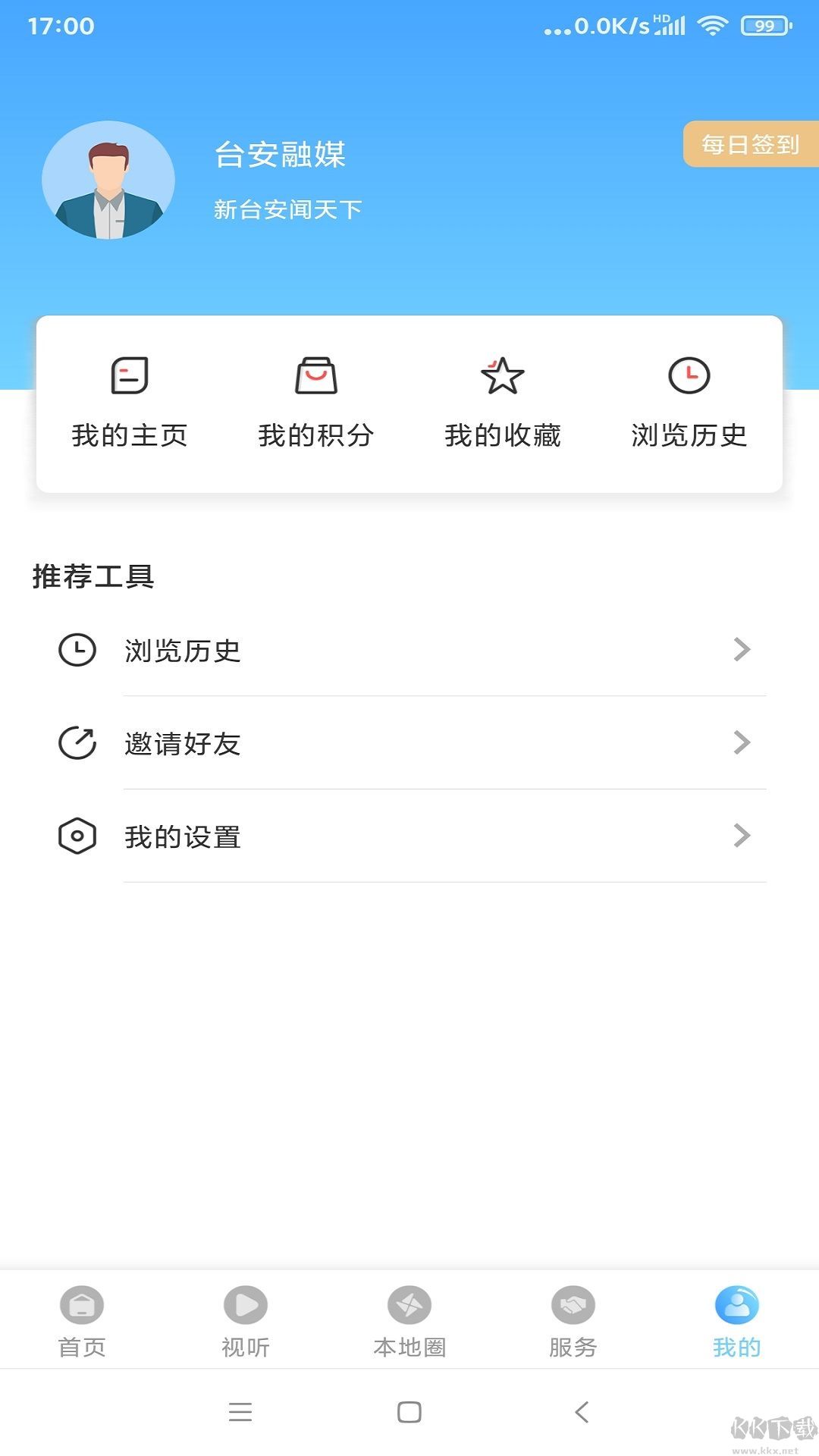Select the 我的积分 bag icon
The image size is (819, 1456).
click(316, 377)
